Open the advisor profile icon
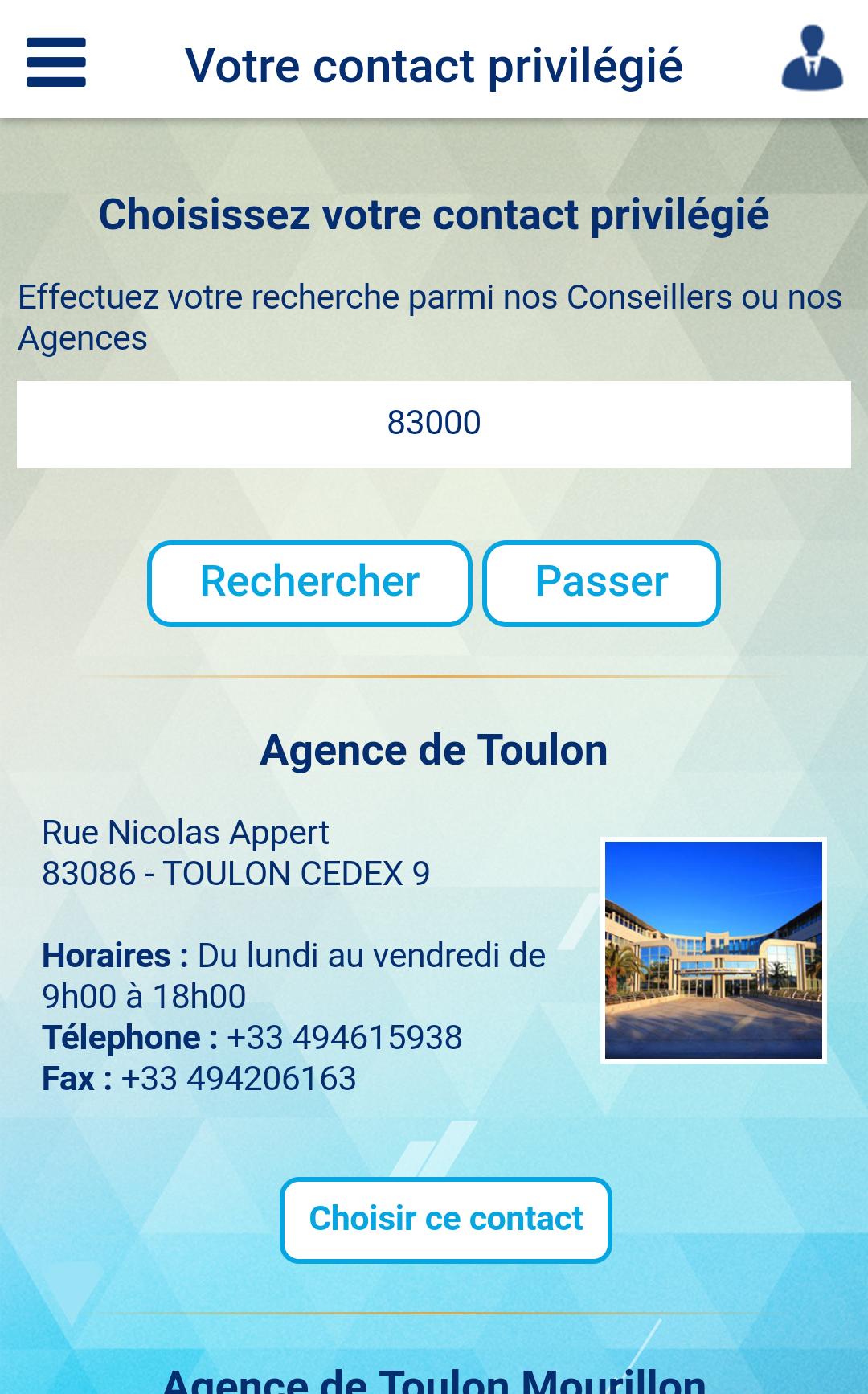Viewport: 868px width, 1394px height. coord(812,59)
